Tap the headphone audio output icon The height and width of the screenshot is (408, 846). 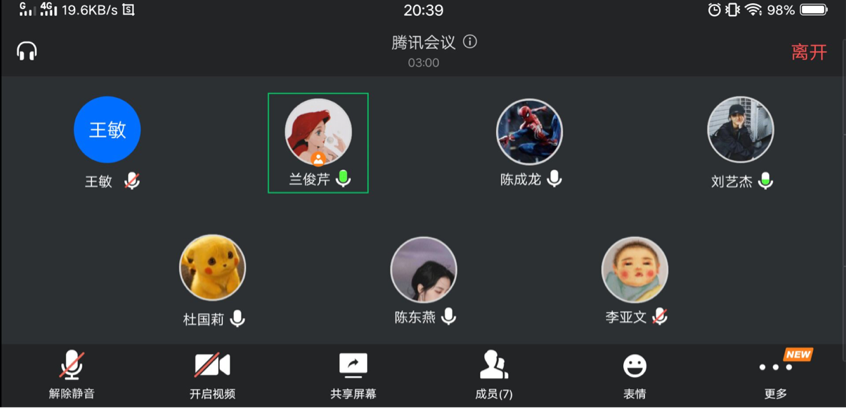pos(27,51)
